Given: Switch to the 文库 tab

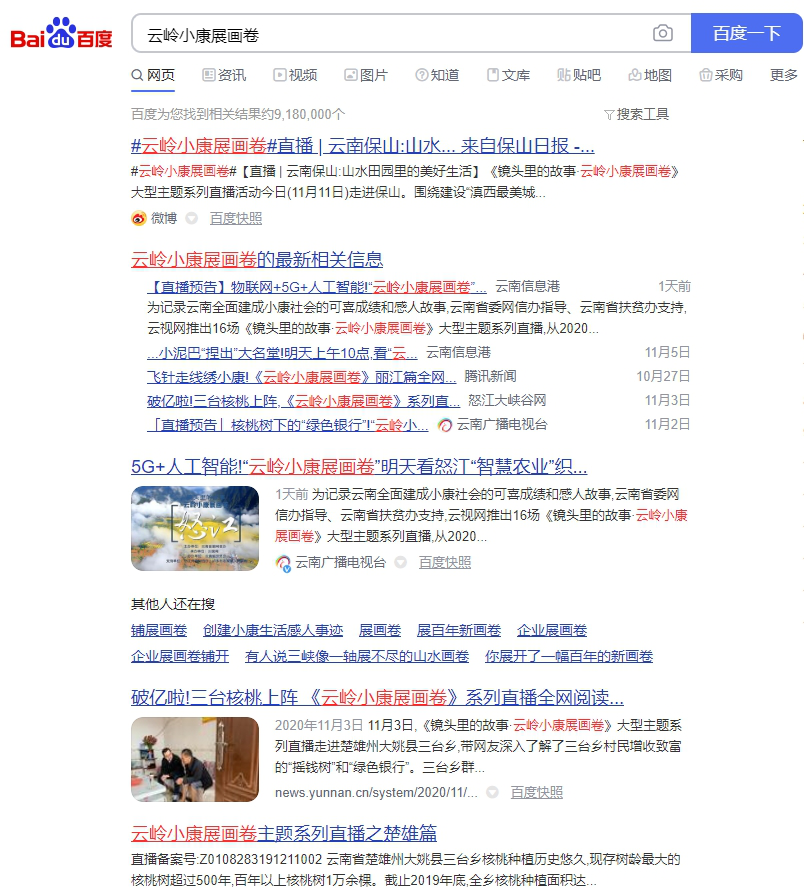Looking at the screenshot, I should click(508, 75).
